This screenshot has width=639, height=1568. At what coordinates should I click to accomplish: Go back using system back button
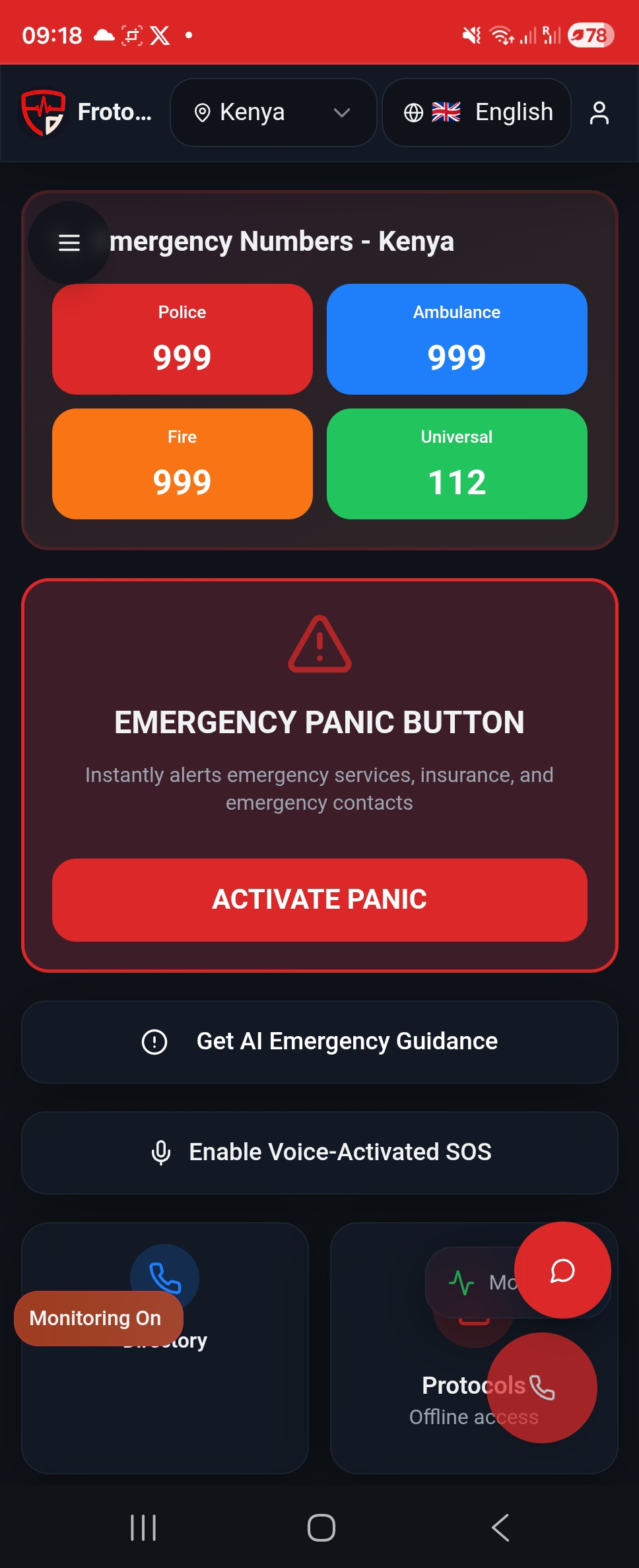click(500, 1527)
